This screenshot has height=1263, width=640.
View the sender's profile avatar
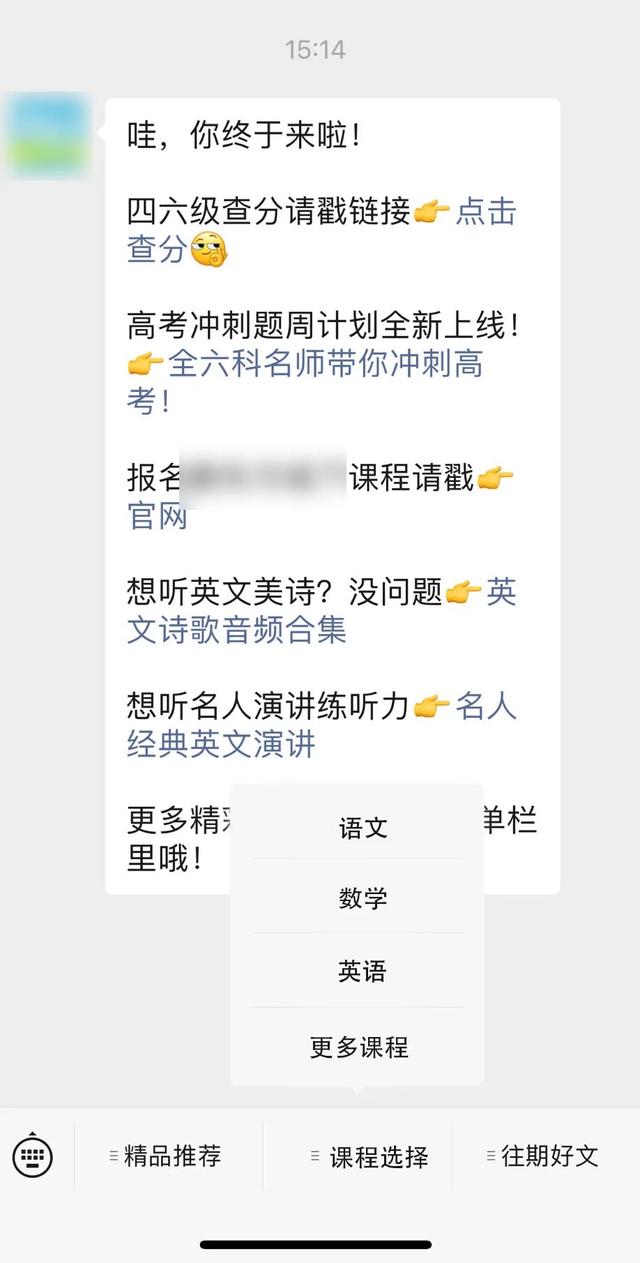pyautogui.click(x=46, y=135)
